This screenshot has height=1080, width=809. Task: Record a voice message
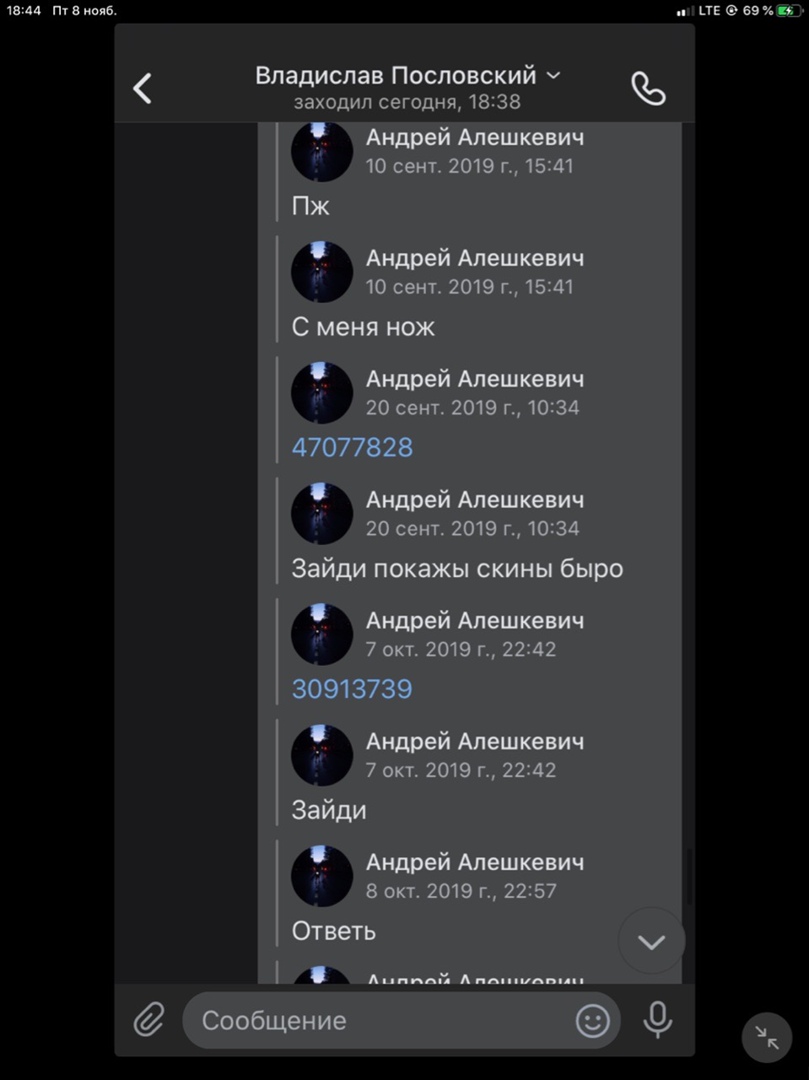click(657, 1020)
